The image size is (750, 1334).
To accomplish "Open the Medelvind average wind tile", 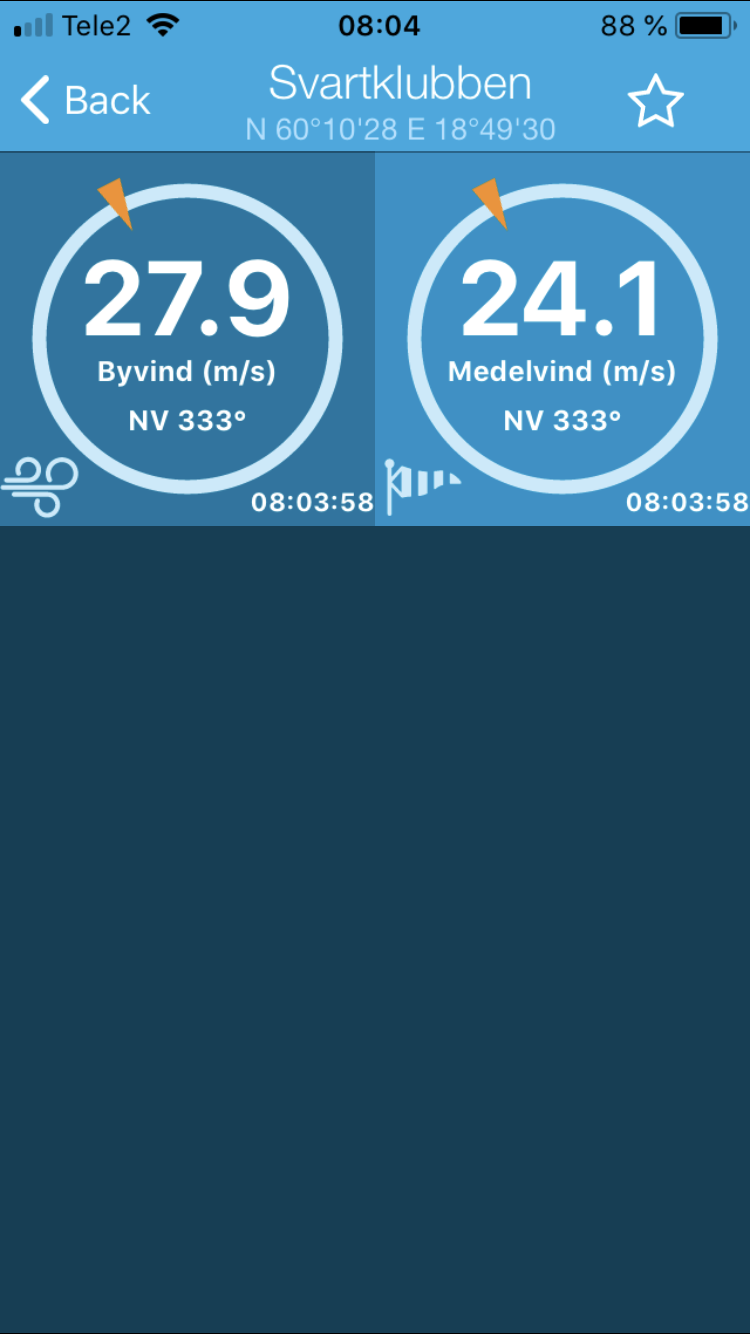I will point(563,339).
